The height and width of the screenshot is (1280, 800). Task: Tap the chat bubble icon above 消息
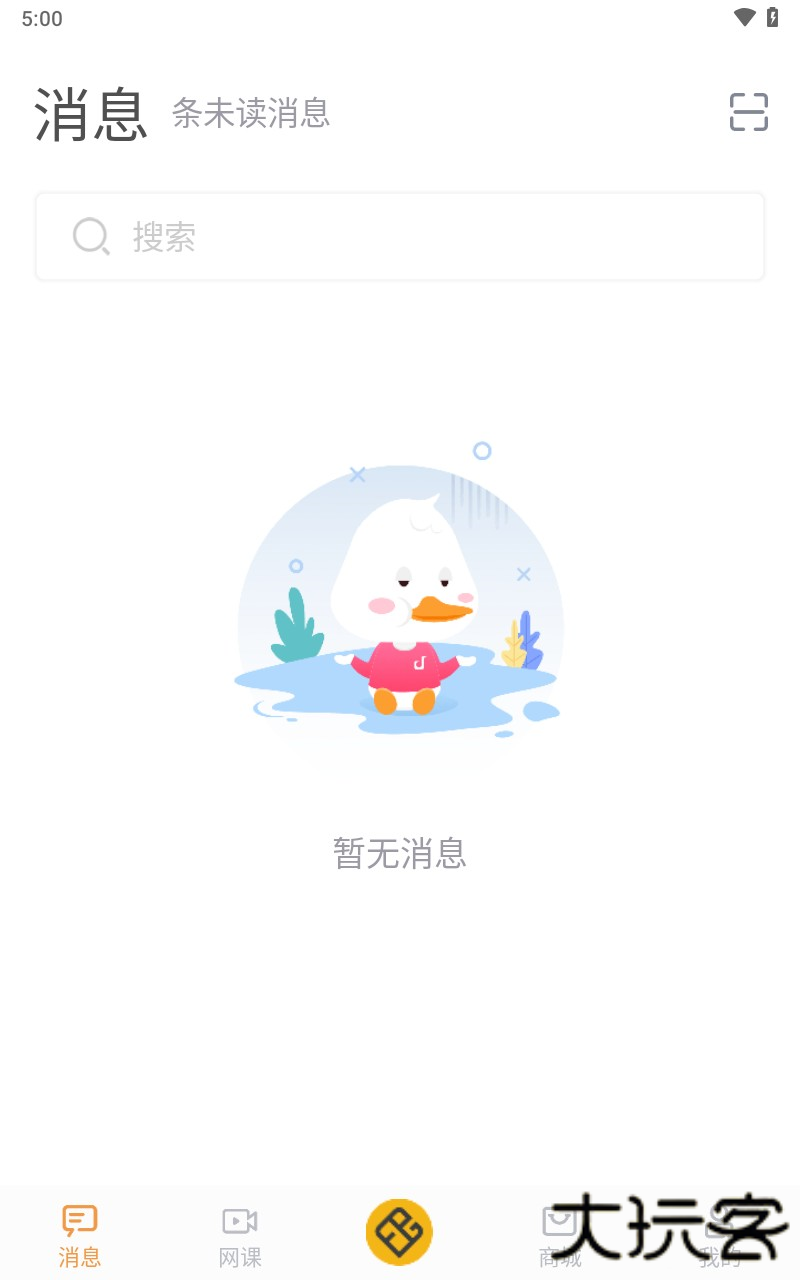pyautogui.click(x=80, y=1218)
